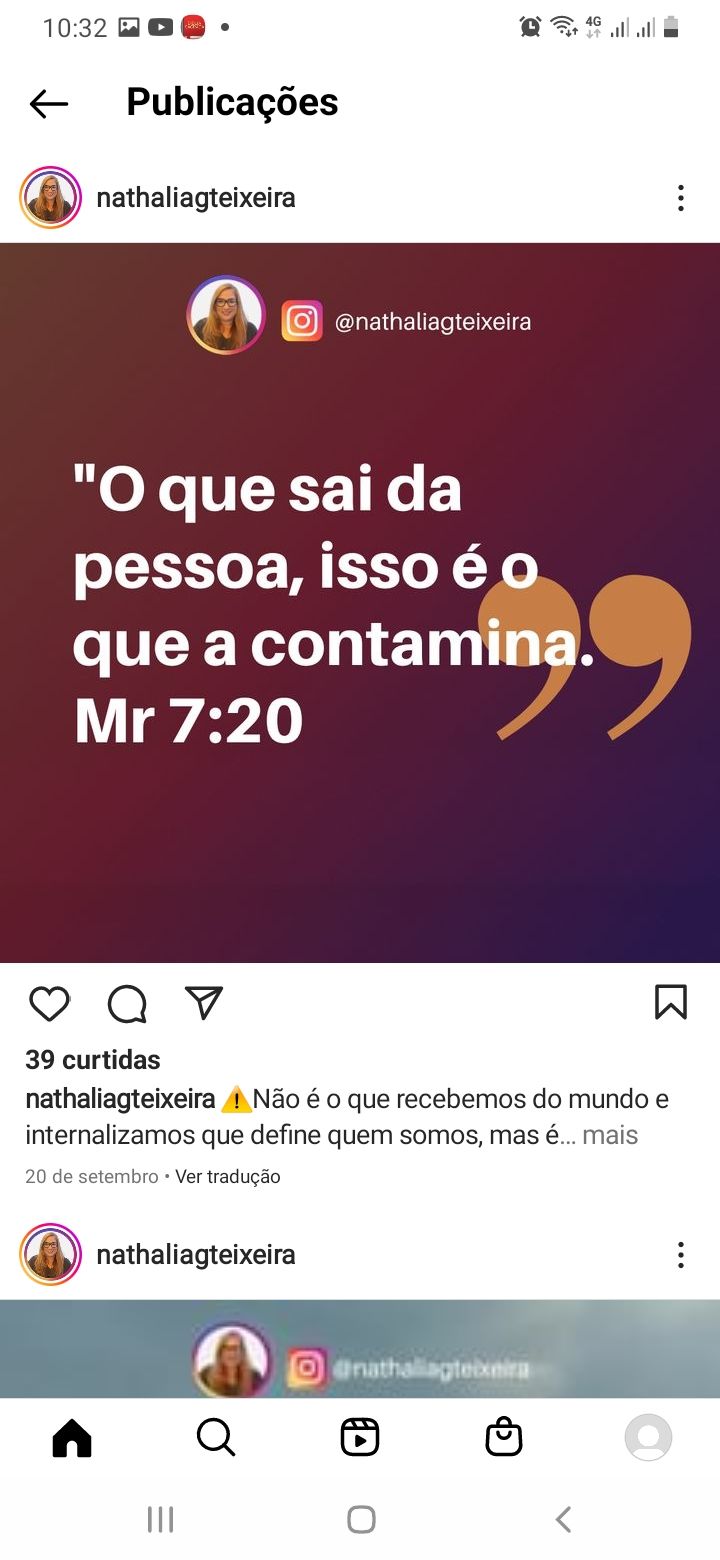This screenshot has height=1560, width=720.
Task: Expand the caption by tapping "mais"
Action: click(610, 1136)
